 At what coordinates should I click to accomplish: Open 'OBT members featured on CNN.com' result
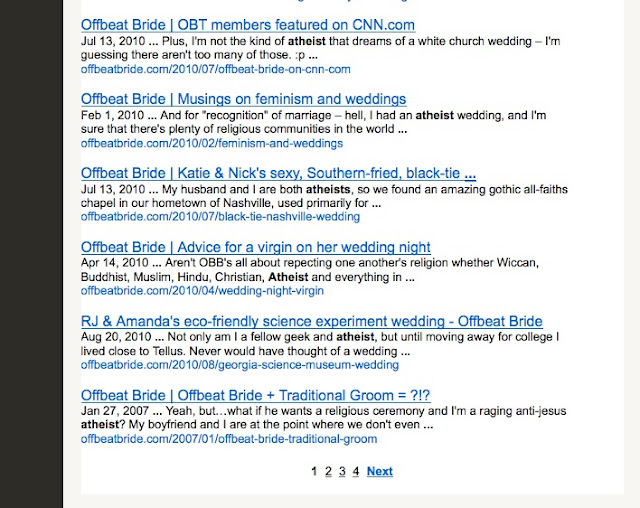(247, 24)
